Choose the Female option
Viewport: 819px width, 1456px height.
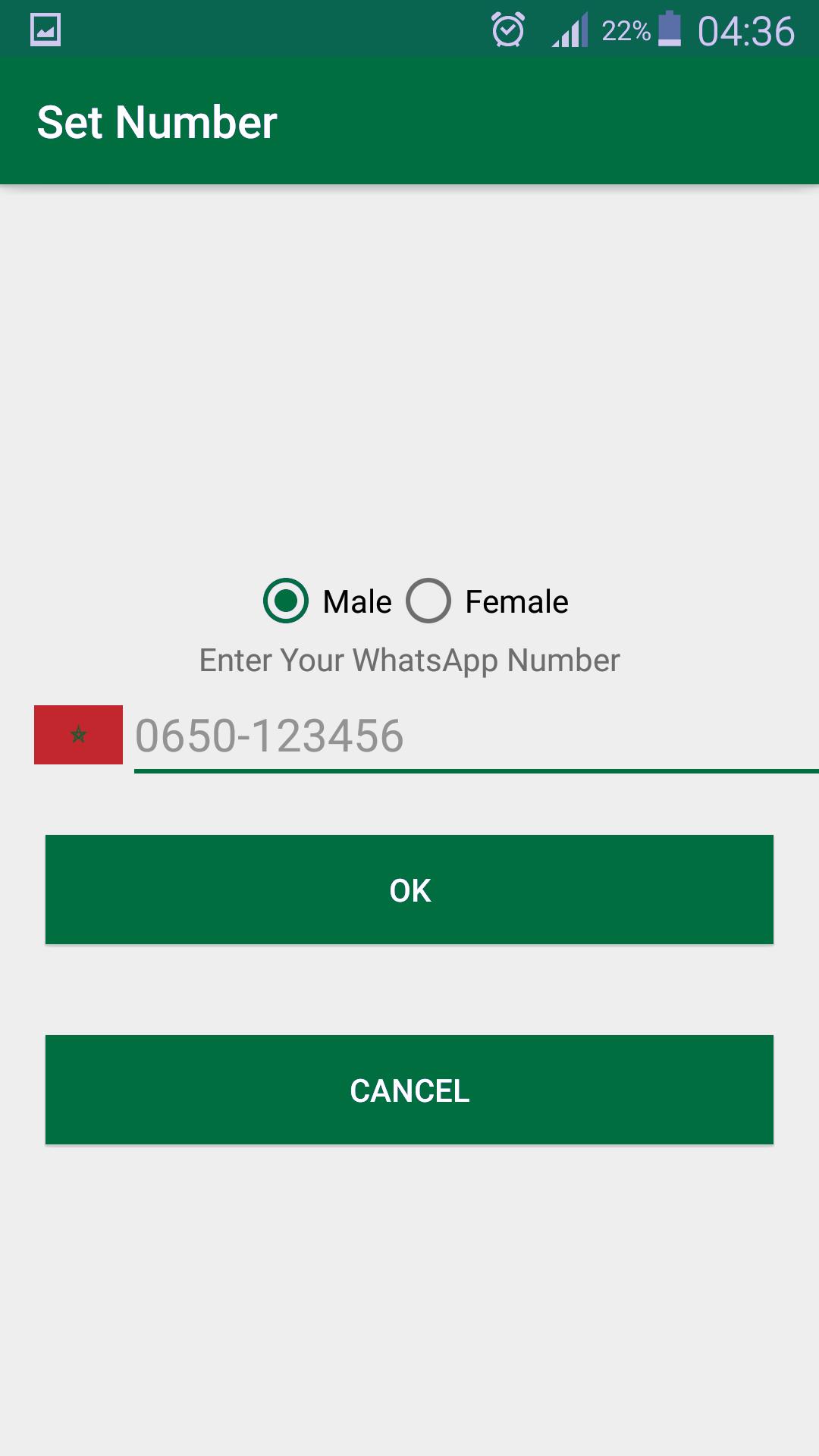click(429, 601)
